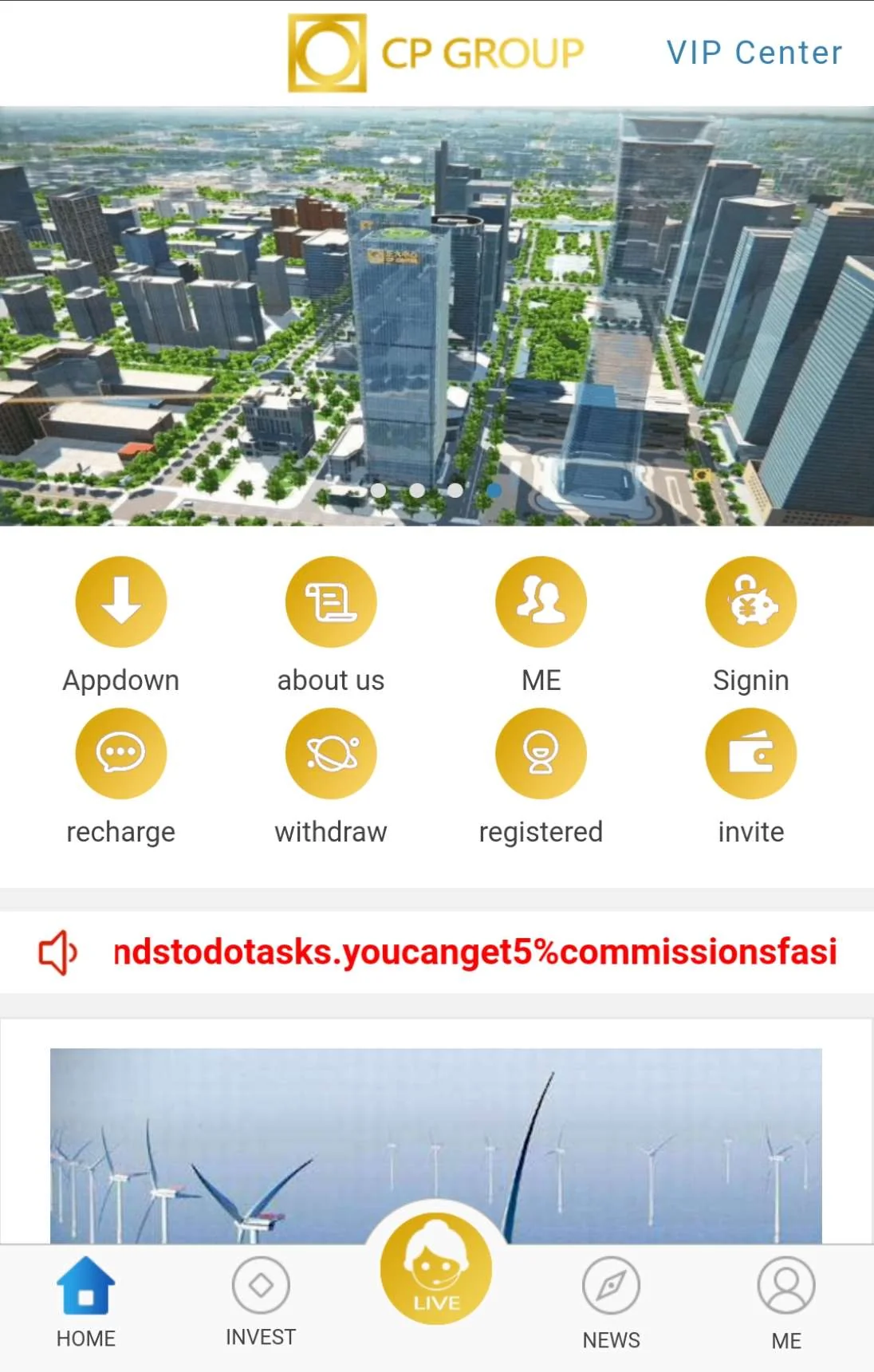The height and width of the screenshot is (1372, 874).
Task: Tap the registered icon
Action: click(541, 754)
